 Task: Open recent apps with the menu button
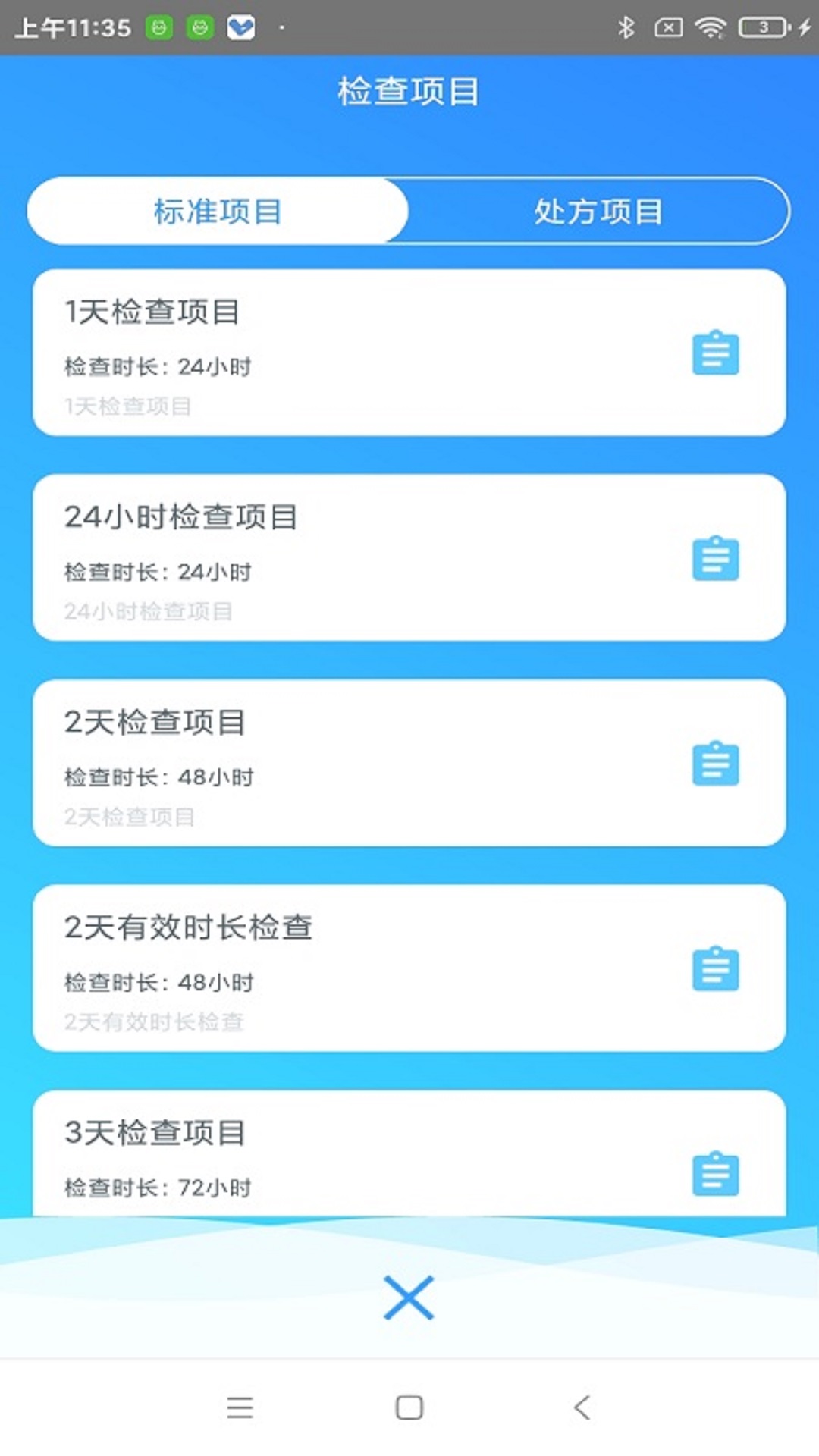(x=240, y=1408)
